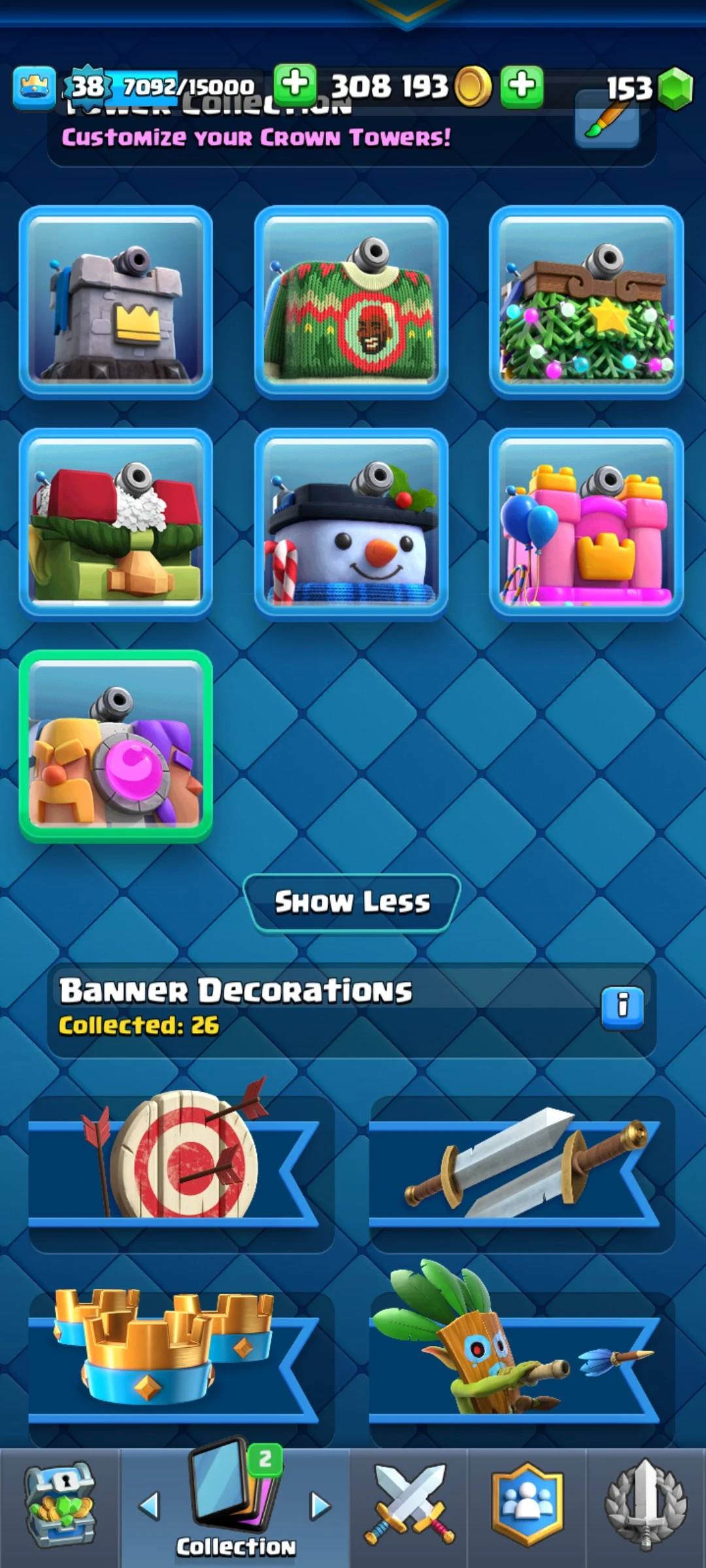Select the Christmas sweater tower skin
This screenshot has width=706, height=1568.
click(x=351, y=302)
